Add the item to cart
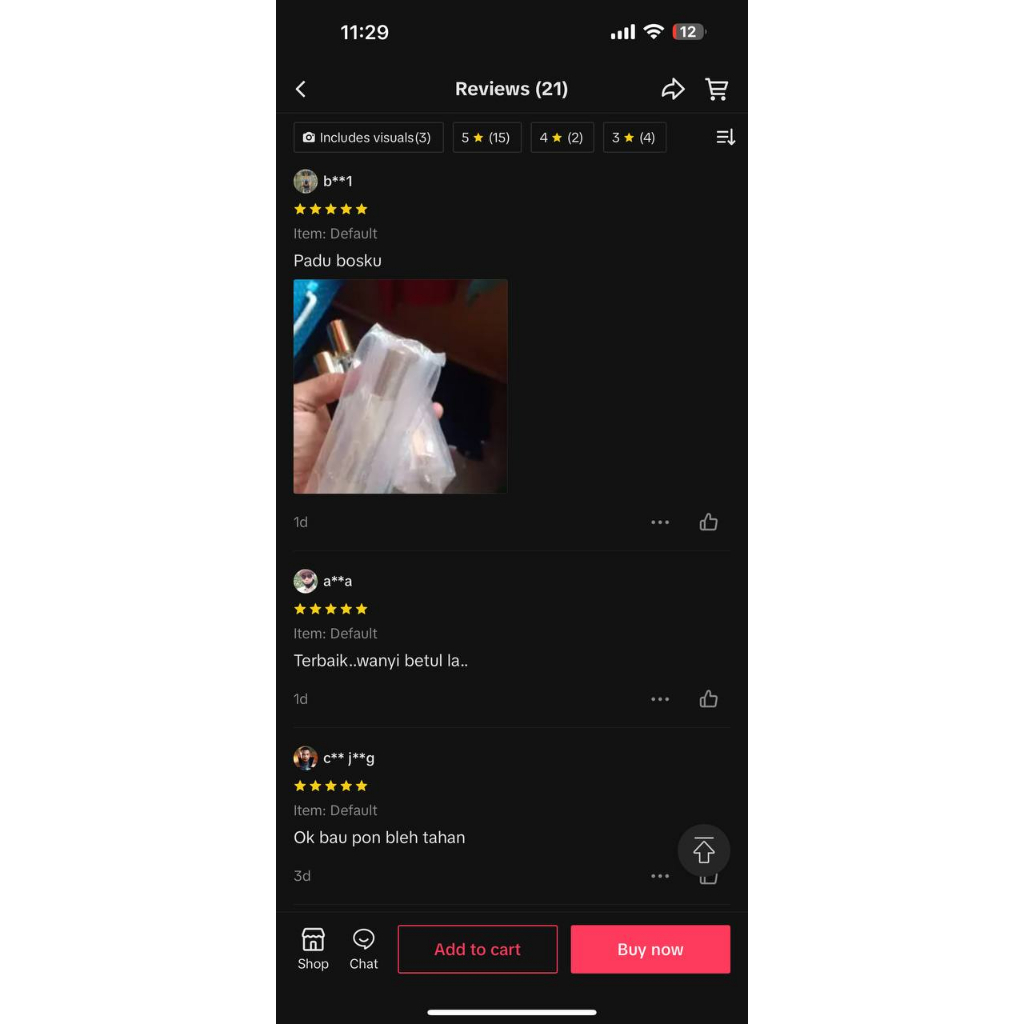 [477, 949]
